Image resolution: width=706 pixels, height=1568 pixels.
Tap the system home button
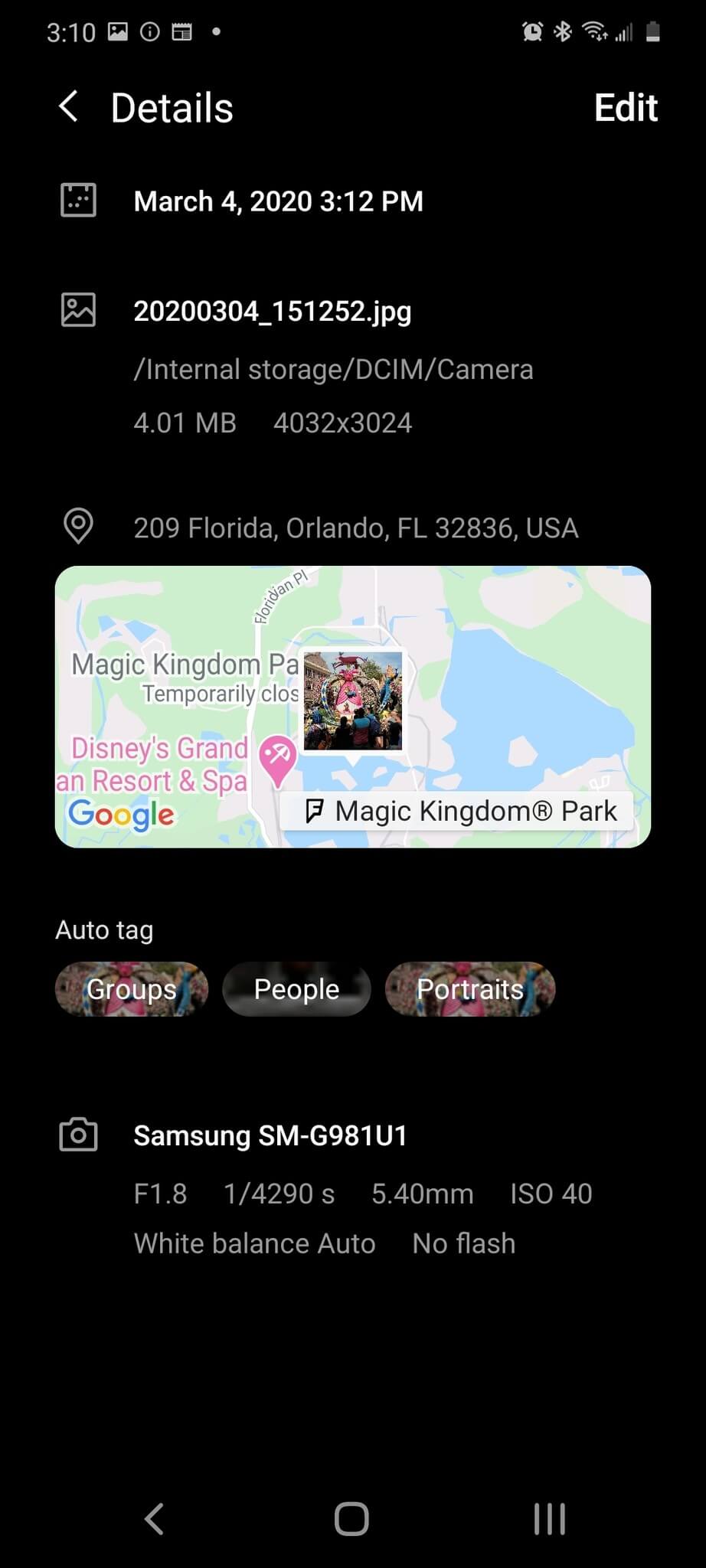coord(351,1519)
